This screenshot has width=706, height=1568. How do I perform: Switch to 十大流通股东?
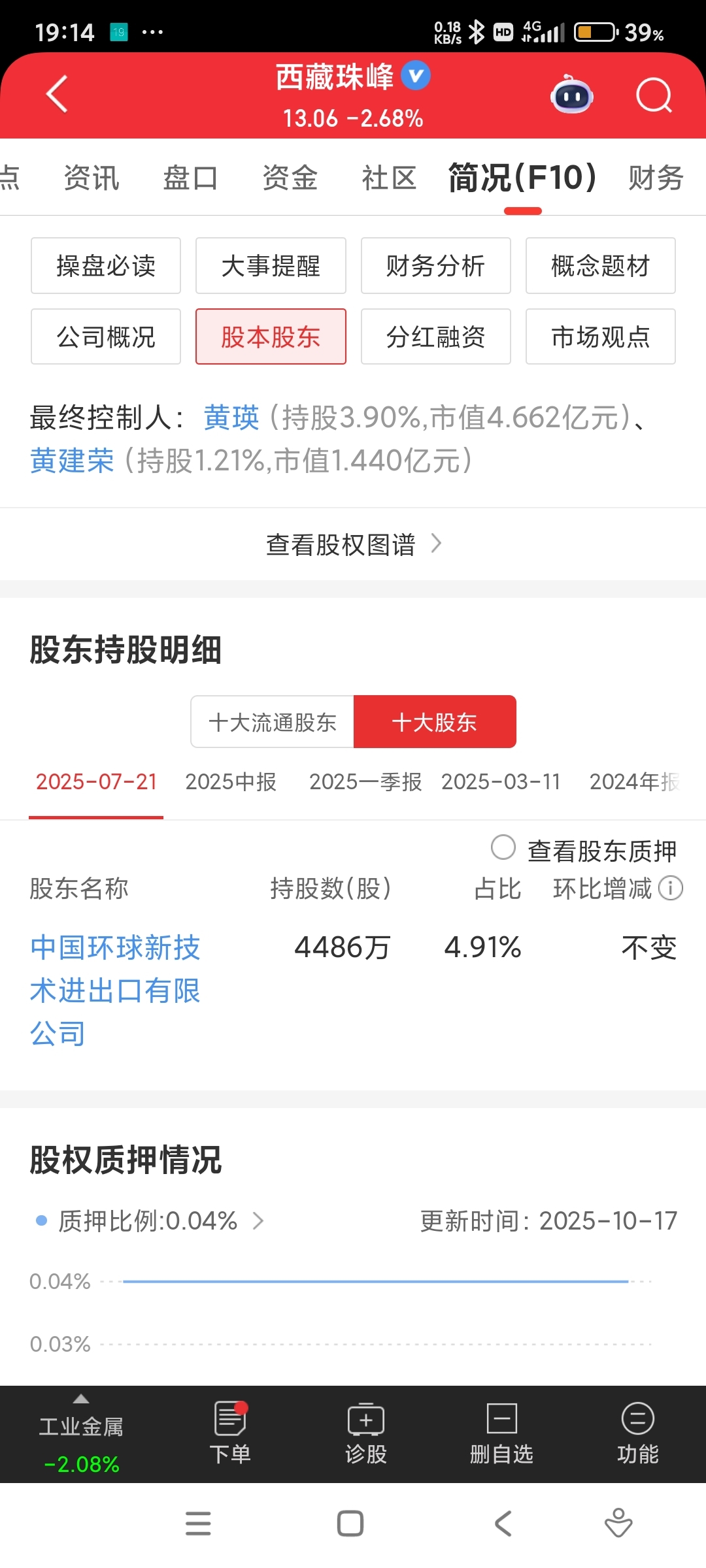[273, 722]
